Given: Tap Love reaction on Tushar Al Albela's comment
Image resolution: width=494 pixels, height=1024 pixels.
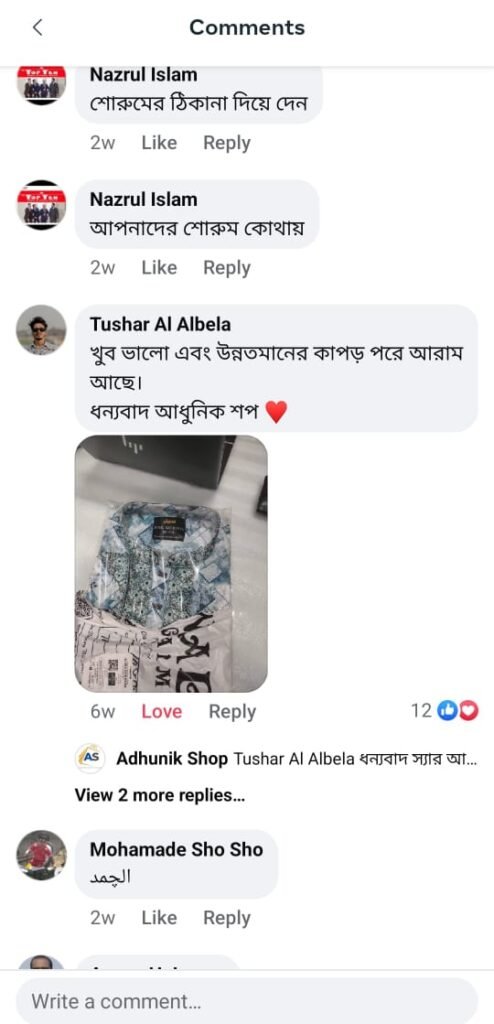Looking at the screenshot, I should [x=161, y=712].
